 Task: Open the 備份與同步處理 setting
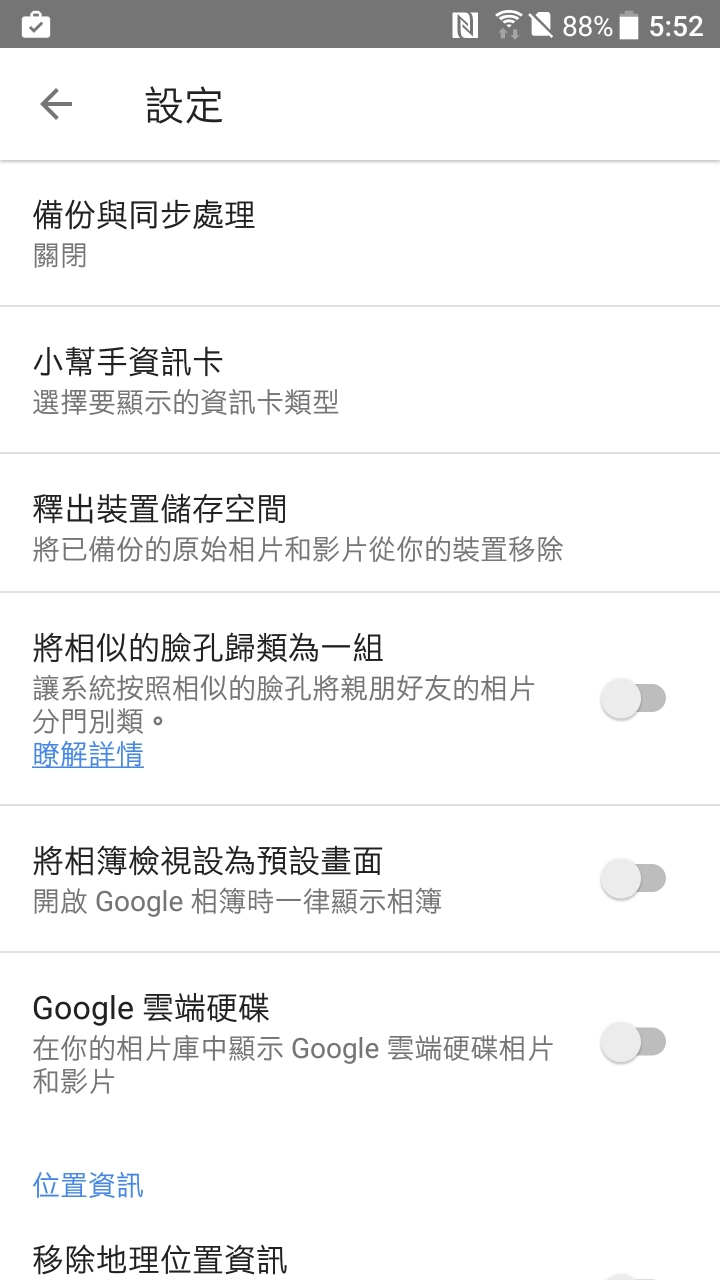pos(360,234)
